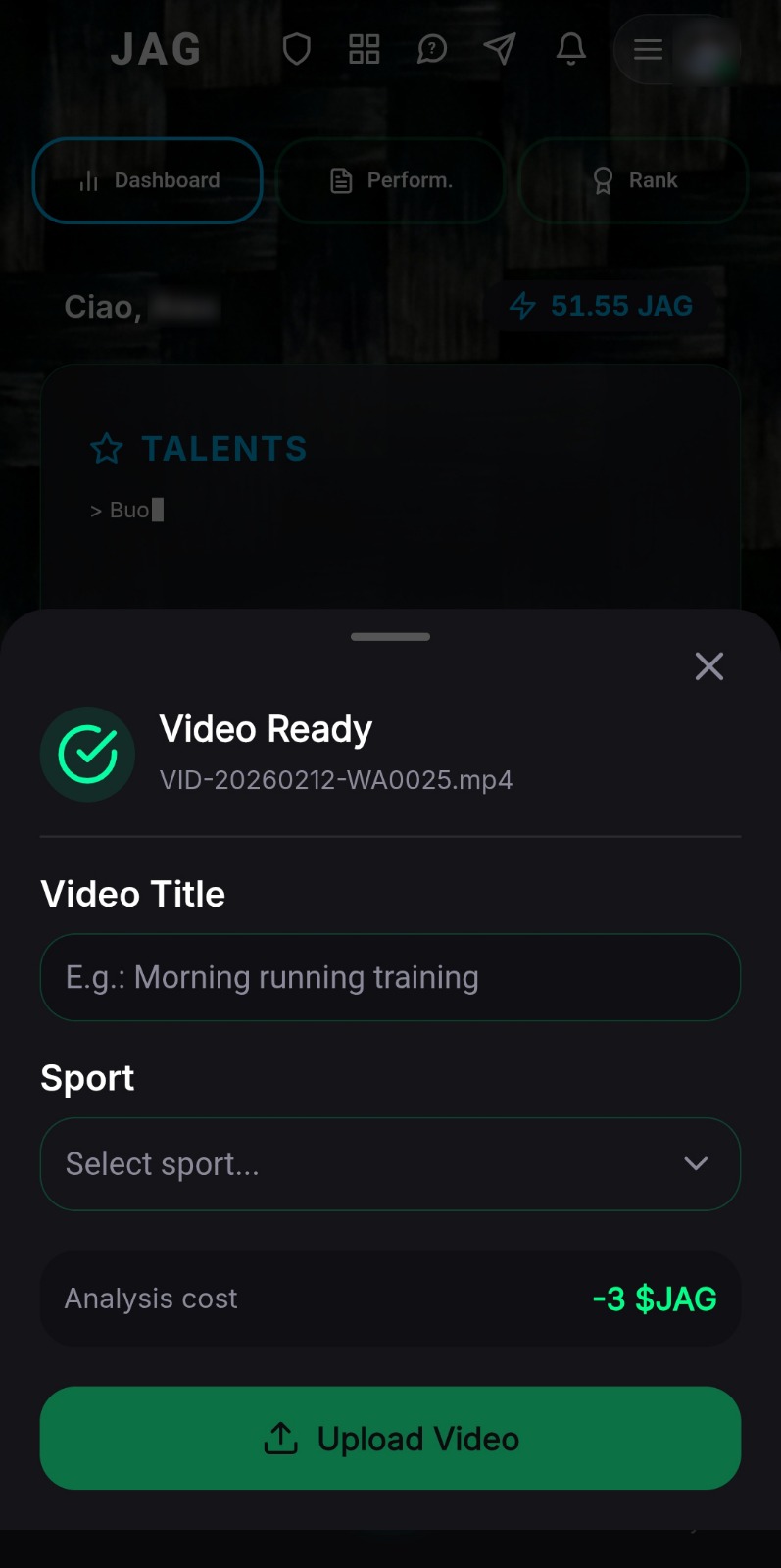Screen dimensions: 781x1568
Task: Open the shield security icon
Action: coord(297,49)
